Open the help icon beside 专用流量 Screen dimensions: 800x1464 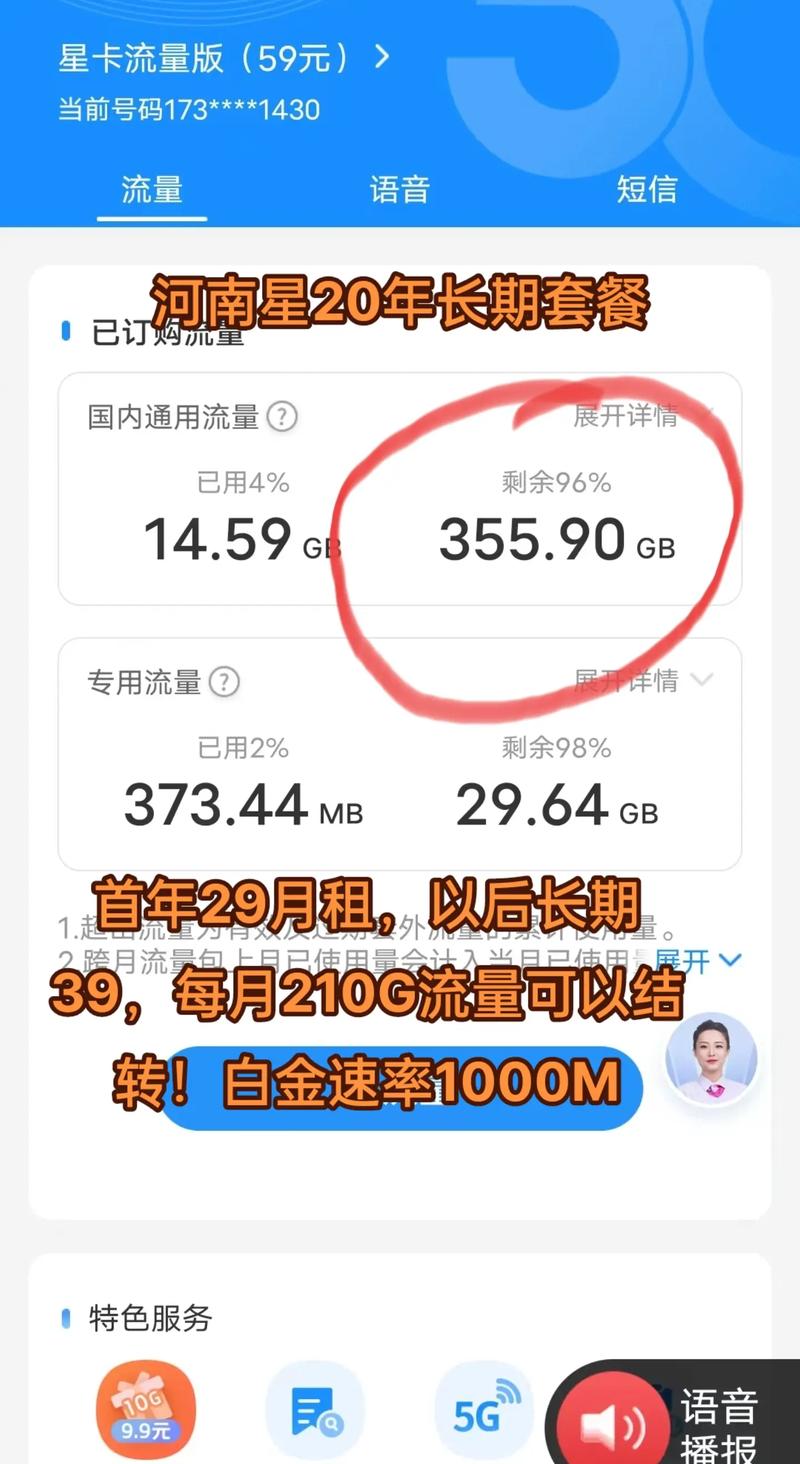pos(225,682)
